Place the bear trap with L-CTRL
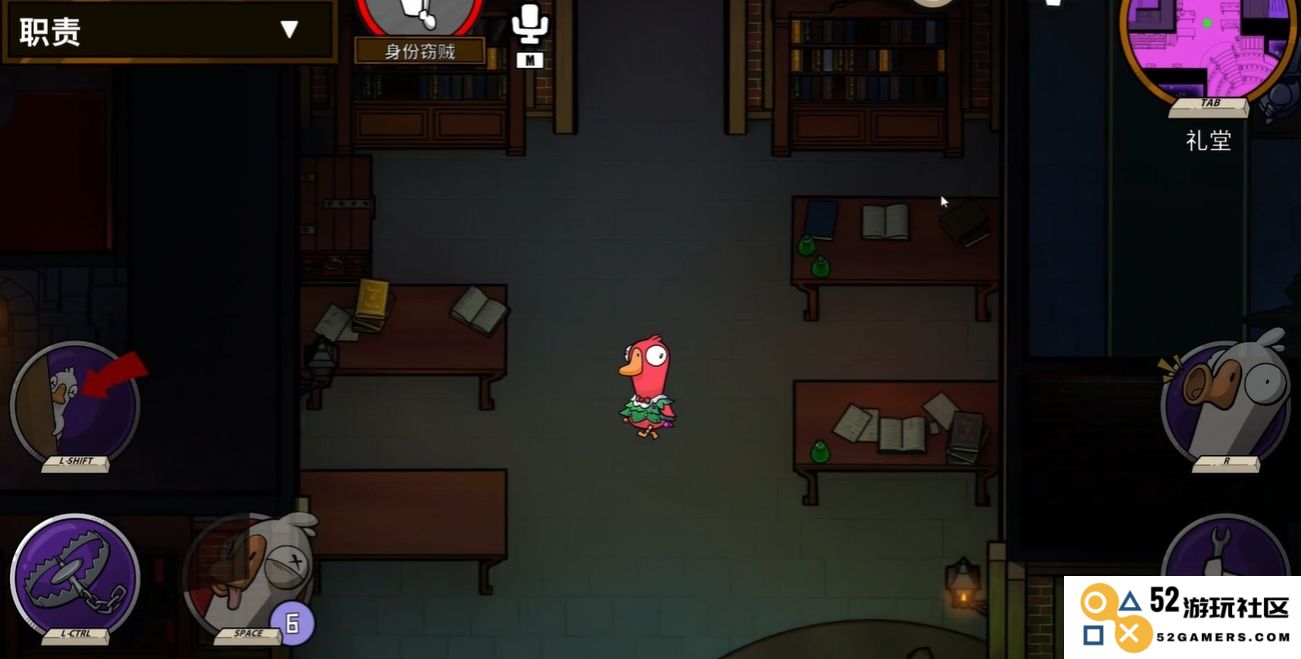Screen dimensions: 1301x659 [75, 576]
